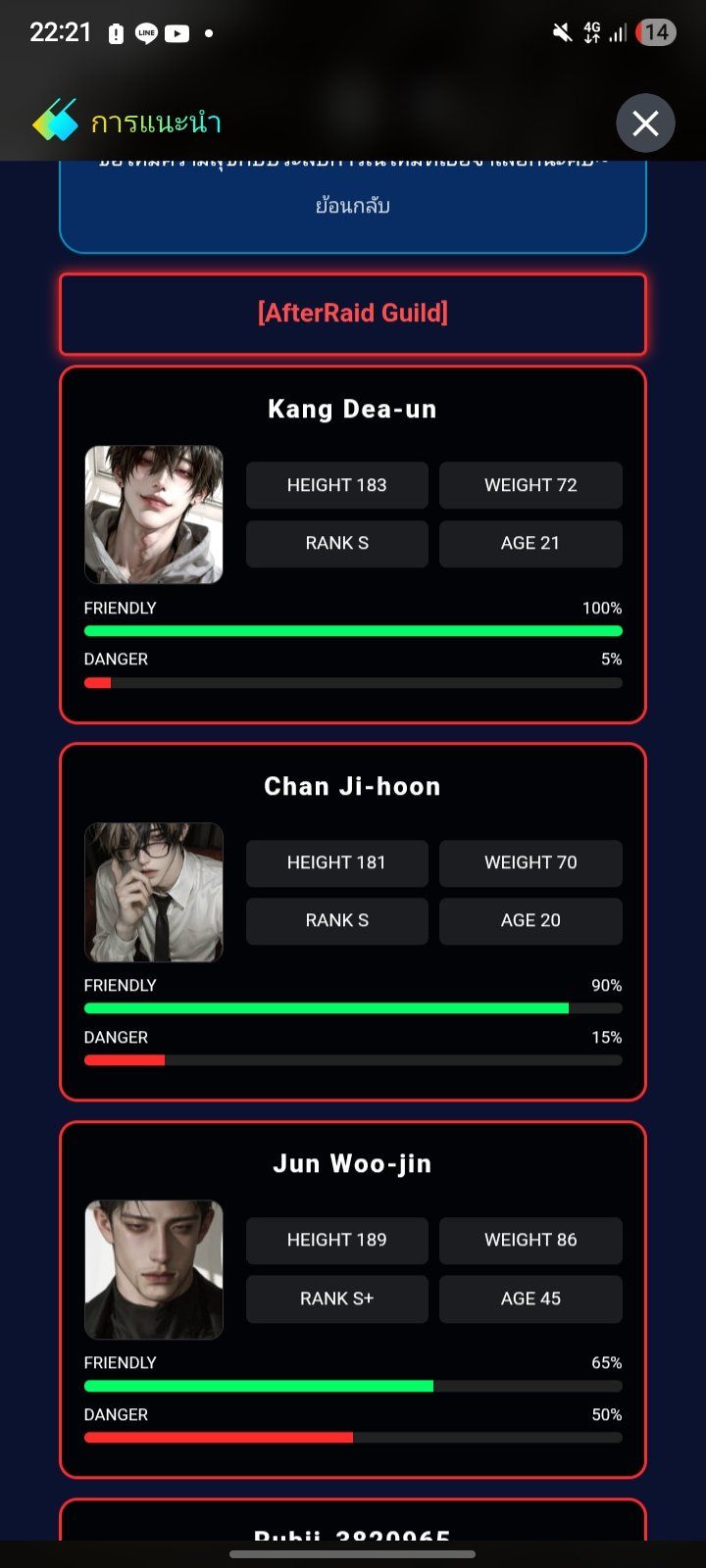Image resolution: width=706 pixels, height=1568 pixels.
Task: Open Chan Ji-hoon's character card
Action: 353,922
